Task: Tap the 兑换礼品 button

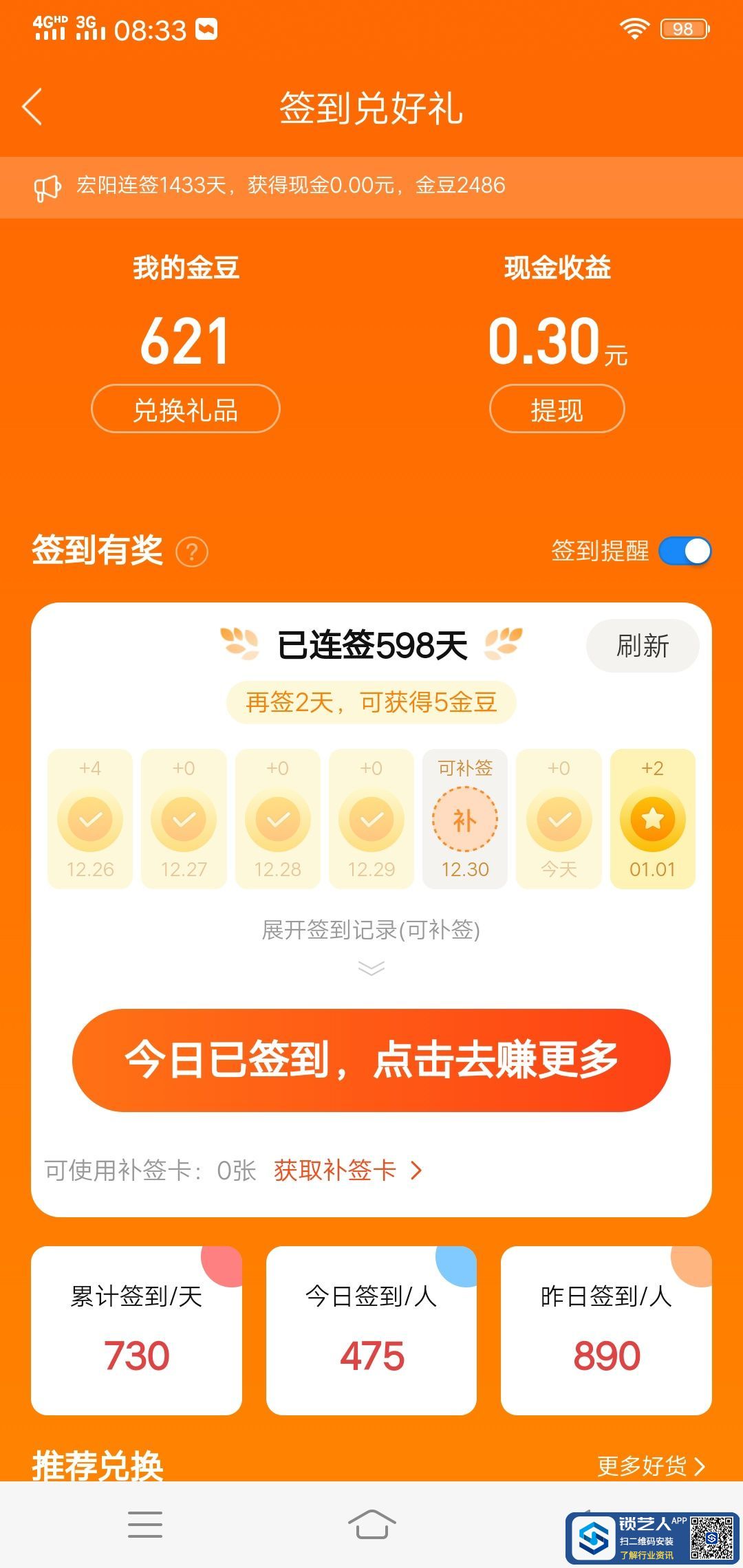Action: 185,409
